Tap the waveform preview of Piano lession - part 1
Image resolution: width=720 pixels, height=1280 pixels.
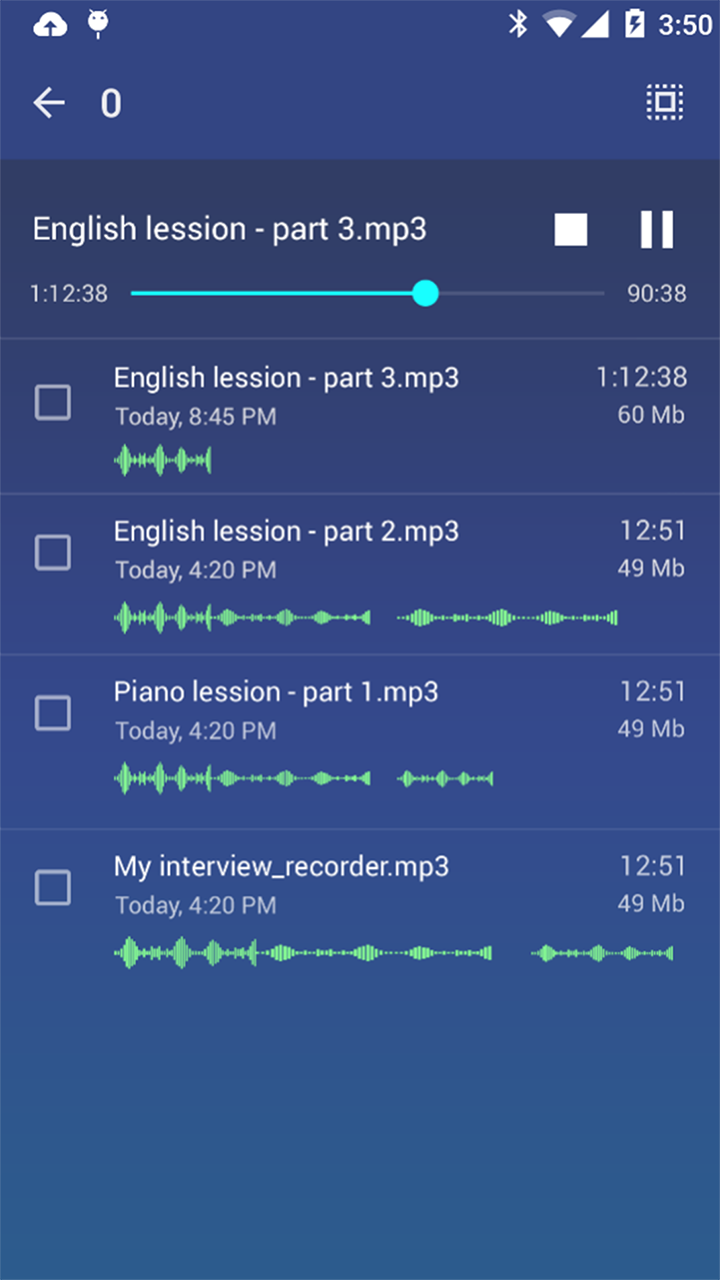pyautogui.click(x=300, y=778)
